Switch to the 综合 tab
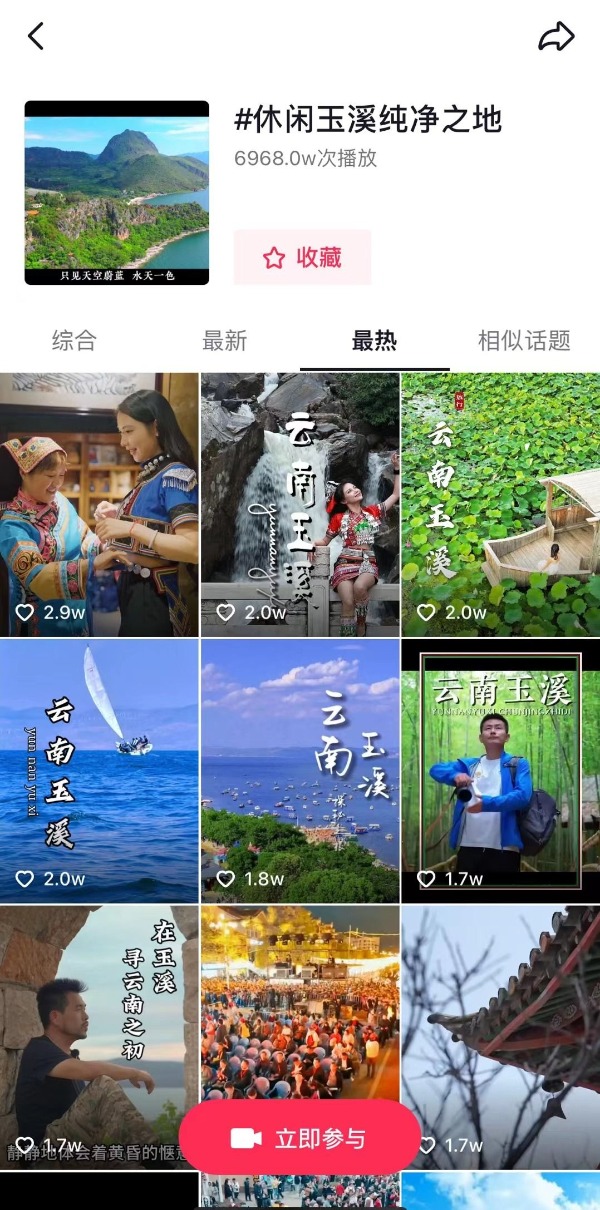 74,340
